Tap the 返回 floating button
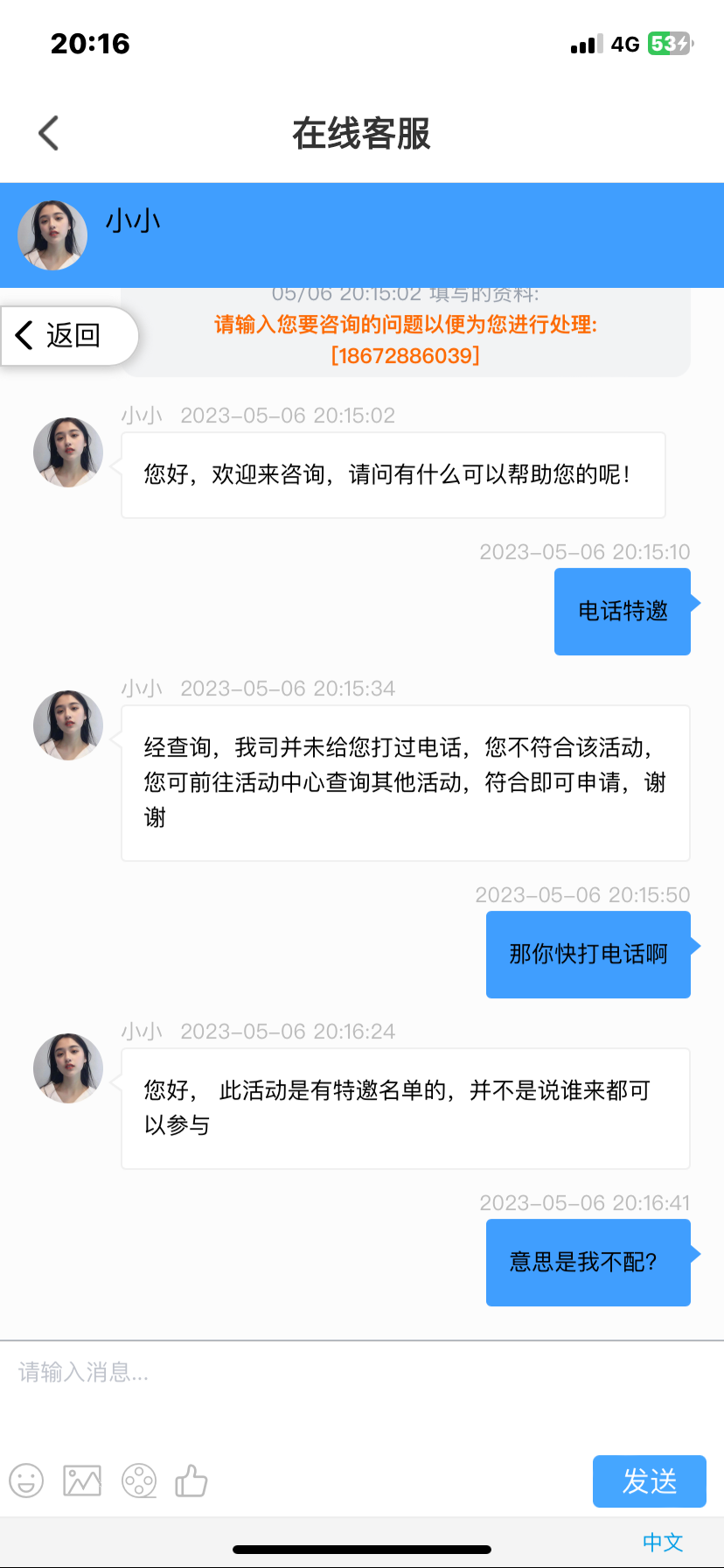This screenshot has width=724, height=1568. (70, 335)
